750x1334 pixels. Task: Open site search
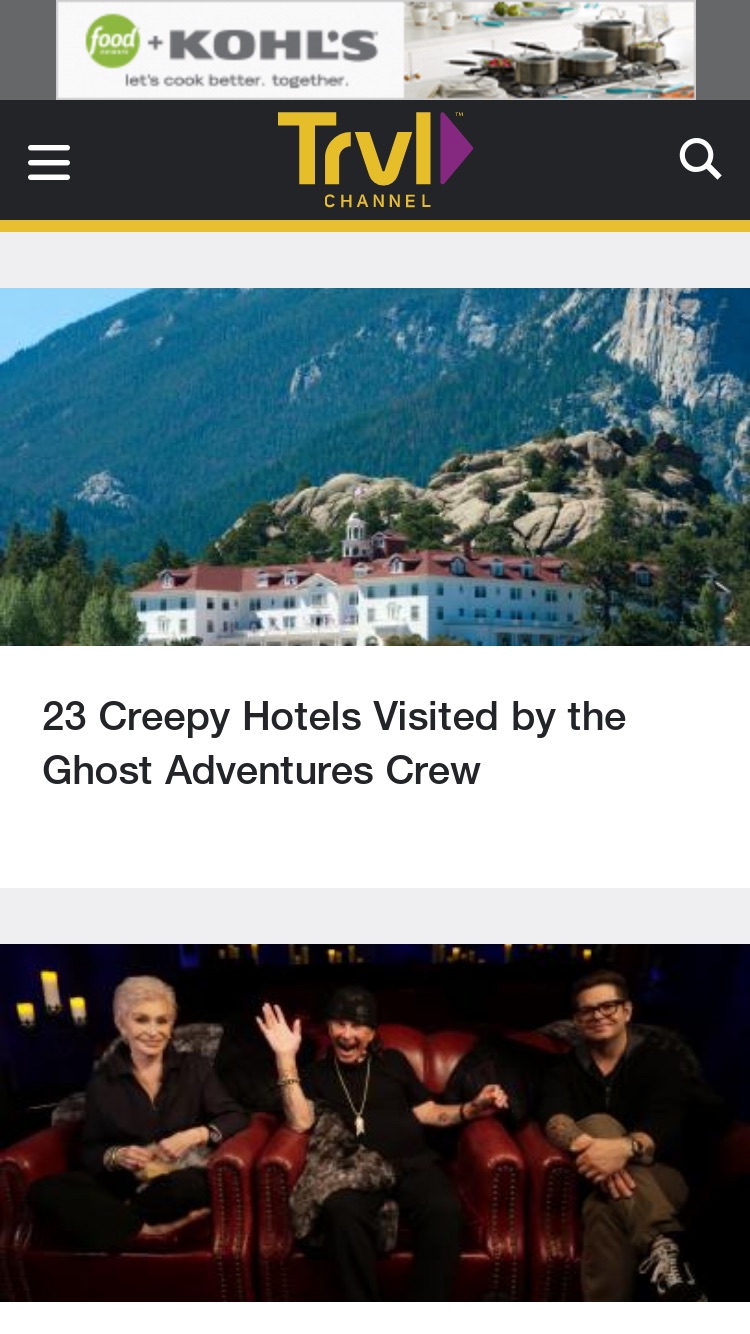(700, 159)
